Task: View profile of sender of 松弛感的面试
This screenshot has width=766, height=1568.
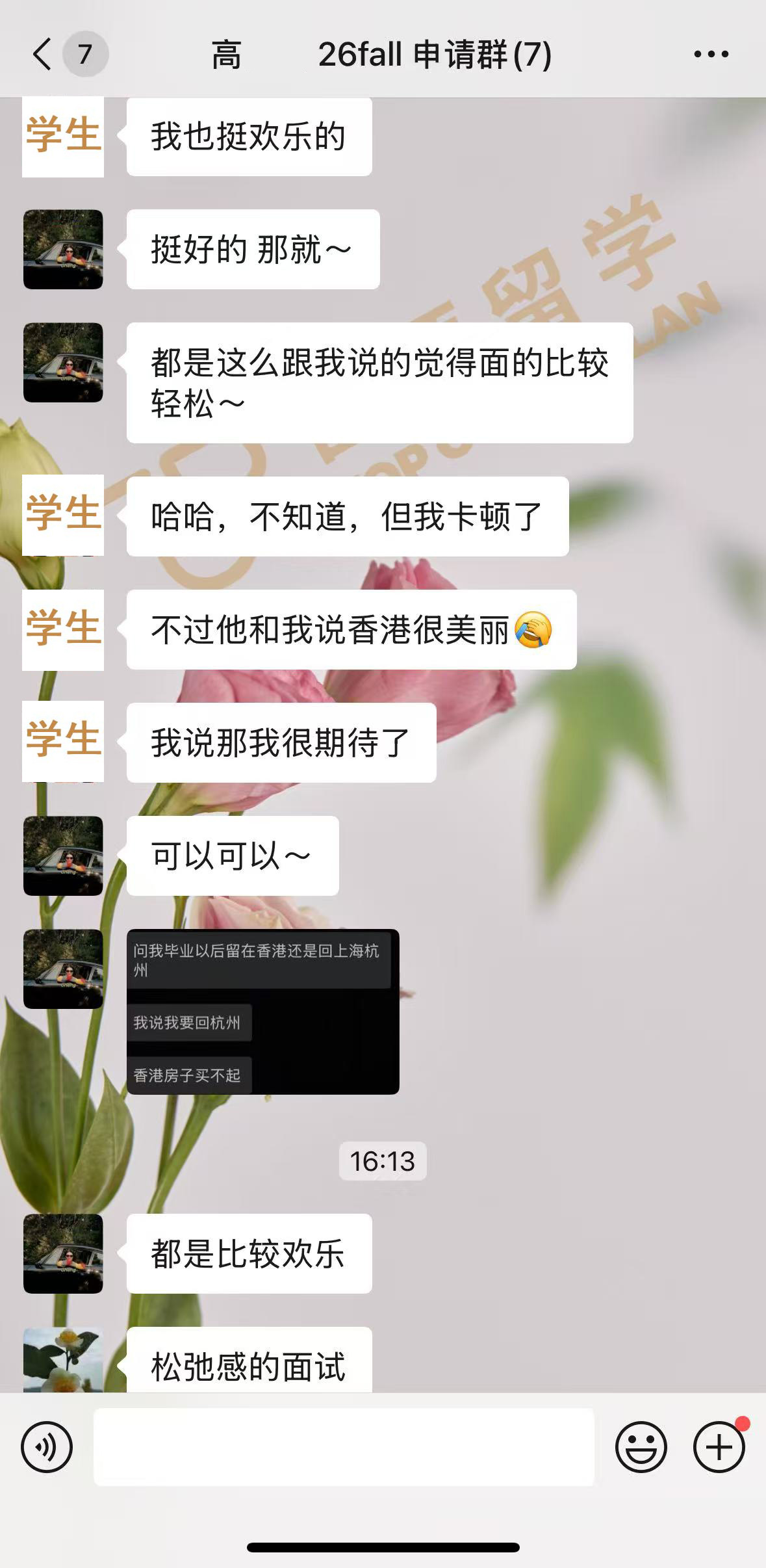Action: pyautogui.click(x=63, y=1360)
